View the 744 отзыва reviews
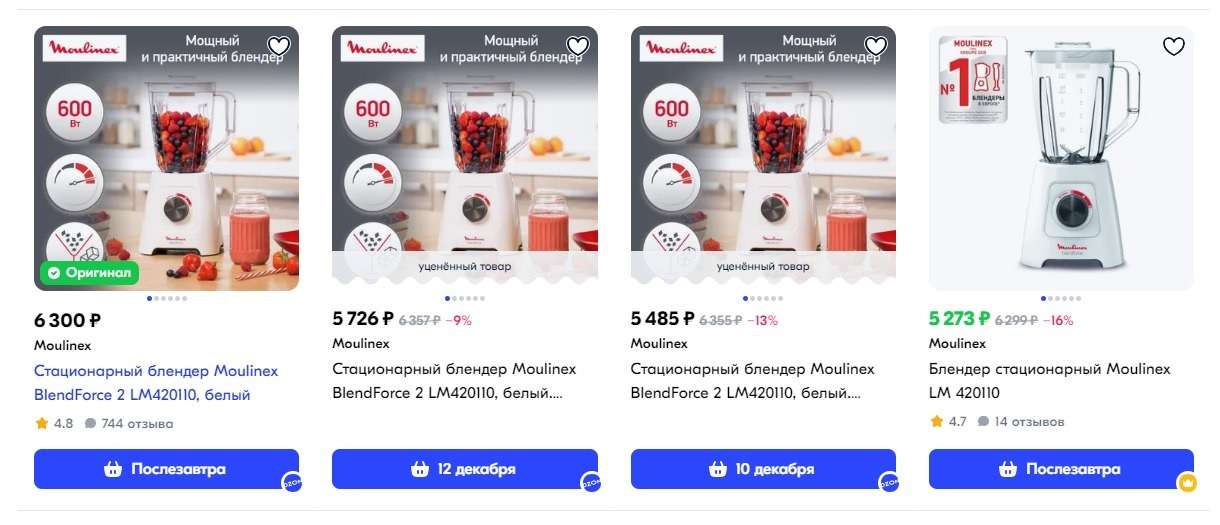Image resolution: width=1220 pixels, height=525 pixels. (136, 423)
